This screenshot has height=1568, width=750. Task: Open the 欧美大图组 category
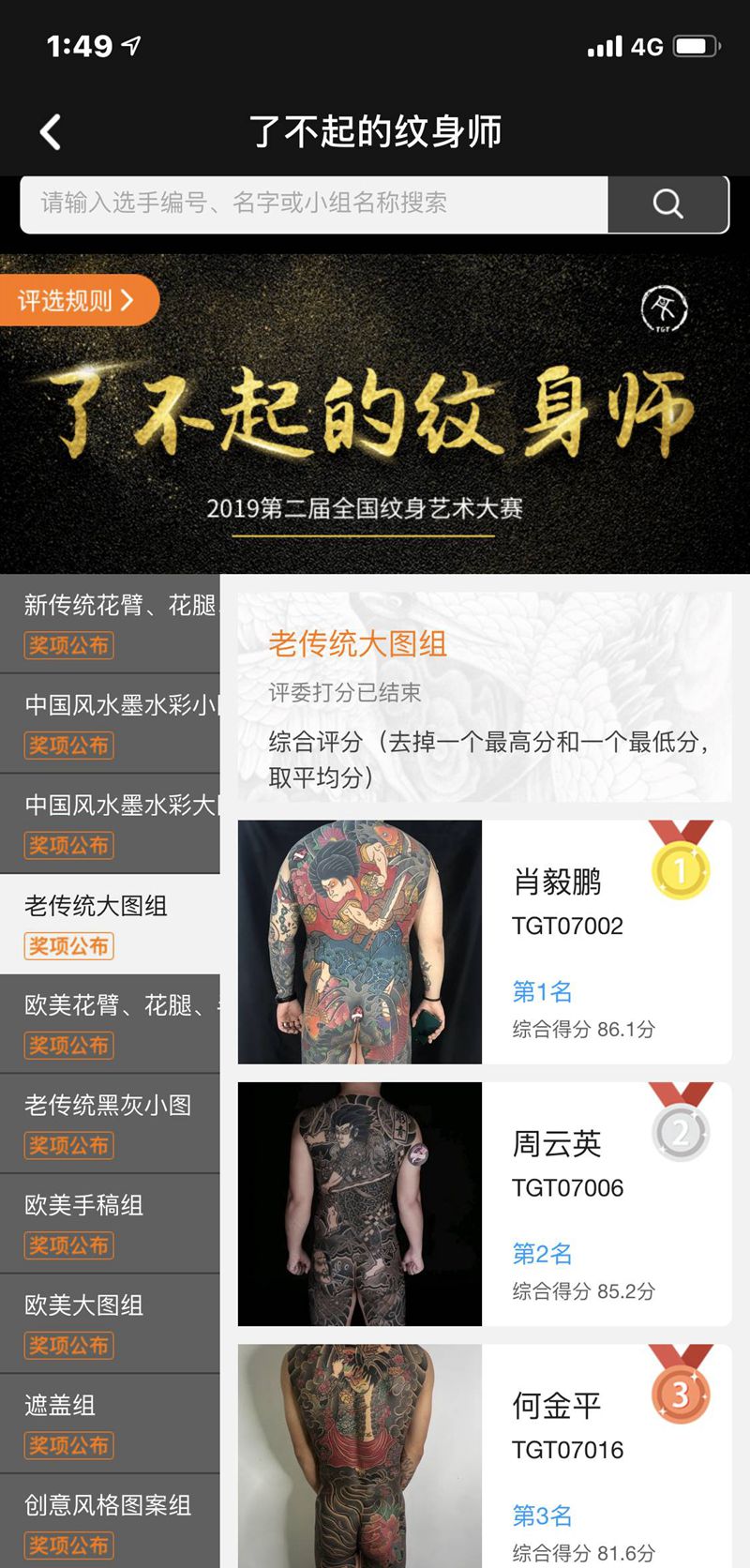[110, 1323]
